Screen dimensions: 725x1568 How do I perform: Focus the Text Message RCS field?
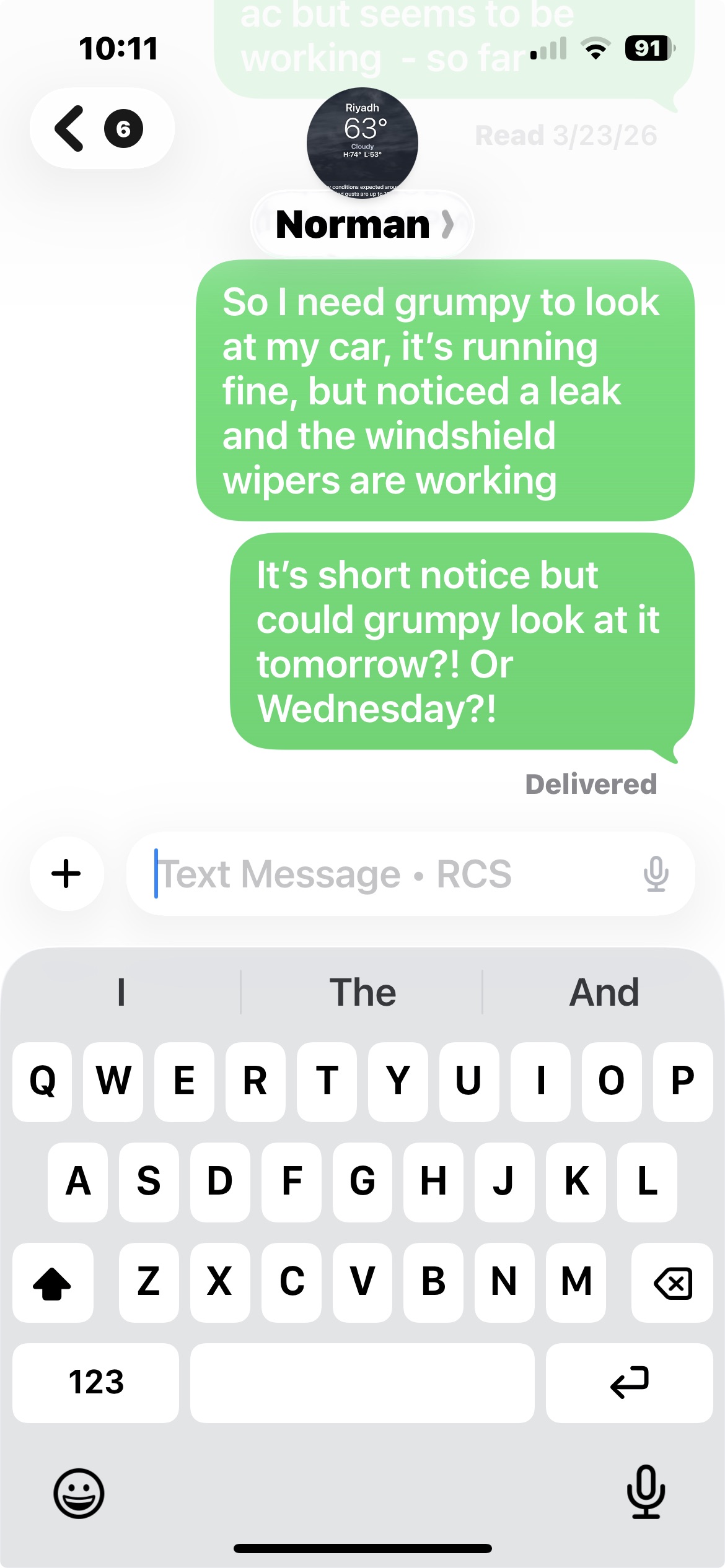coord(384,874)
